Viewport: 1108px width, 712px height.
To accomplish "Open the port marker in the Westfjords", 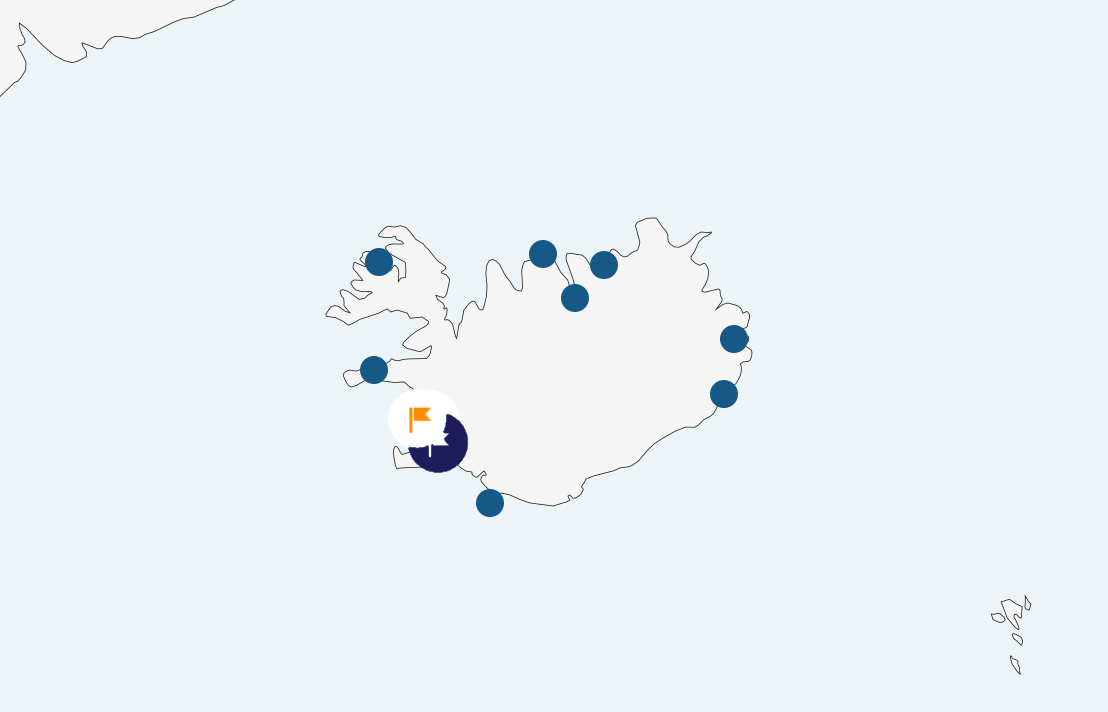I will click(x=379, y=262).
